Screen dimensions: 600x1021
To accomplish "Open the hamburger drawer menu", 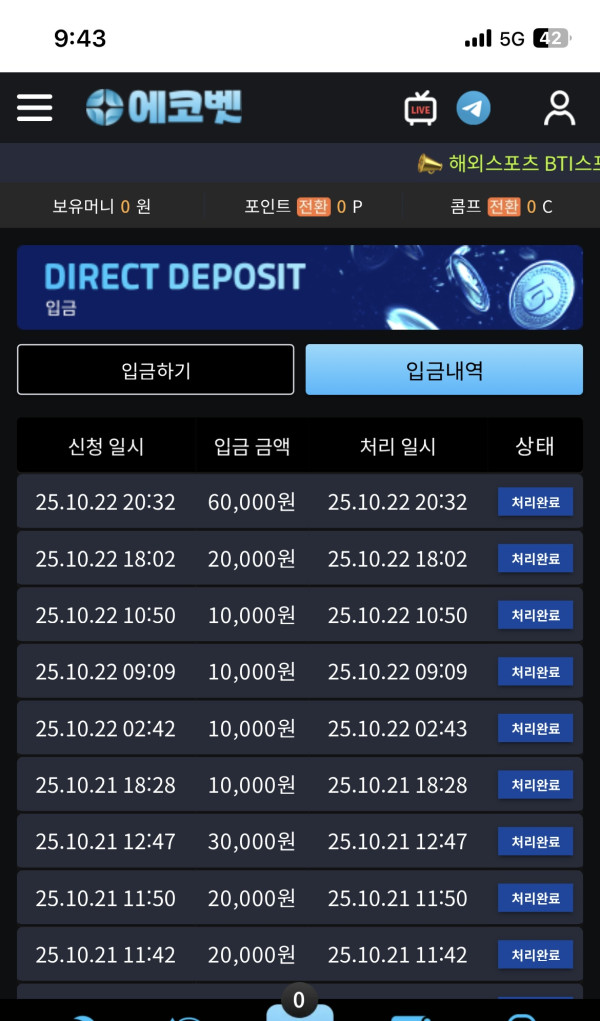I will 34,107.
